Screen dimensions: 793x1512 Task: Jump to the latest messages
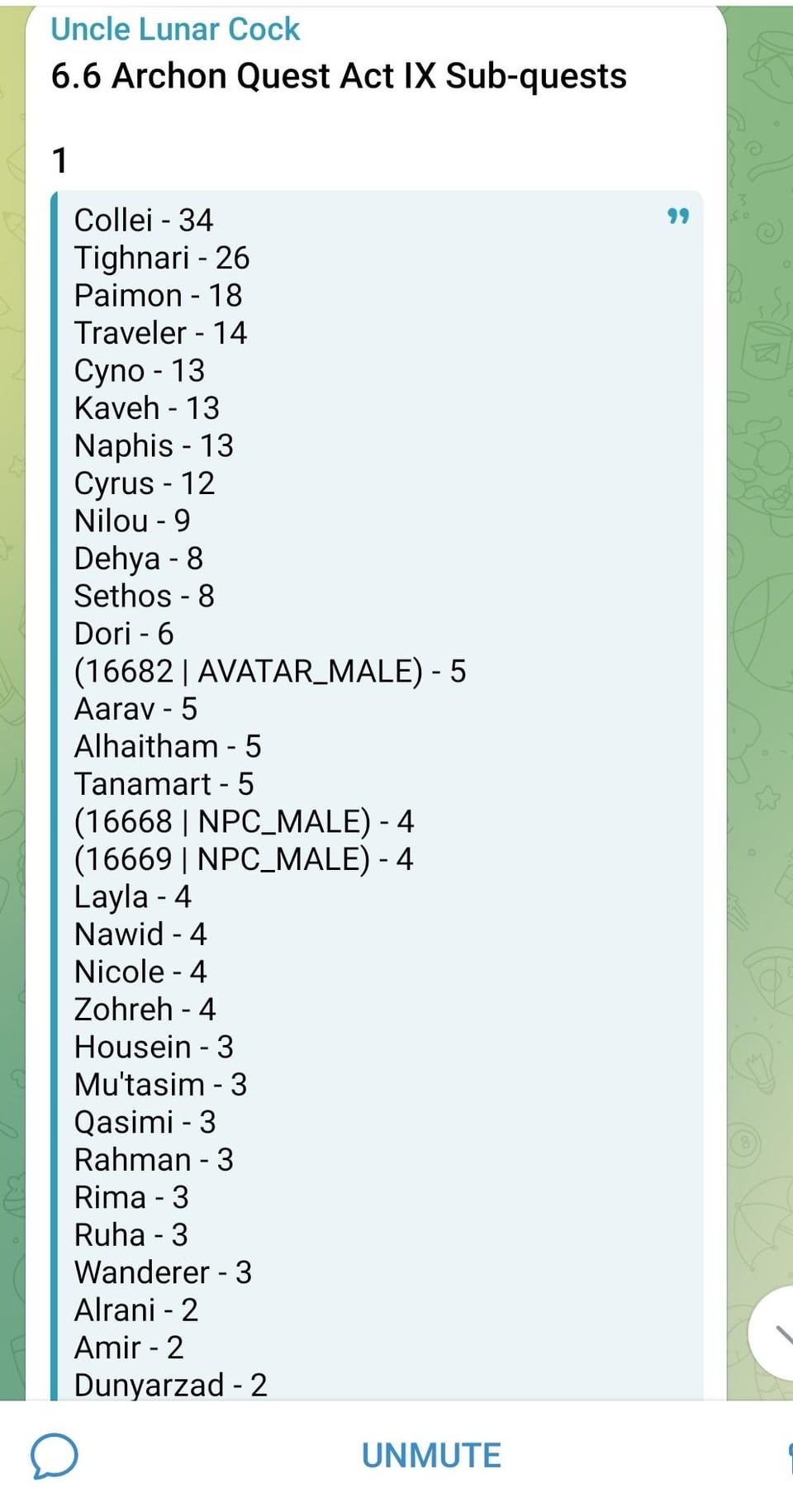776,1332
